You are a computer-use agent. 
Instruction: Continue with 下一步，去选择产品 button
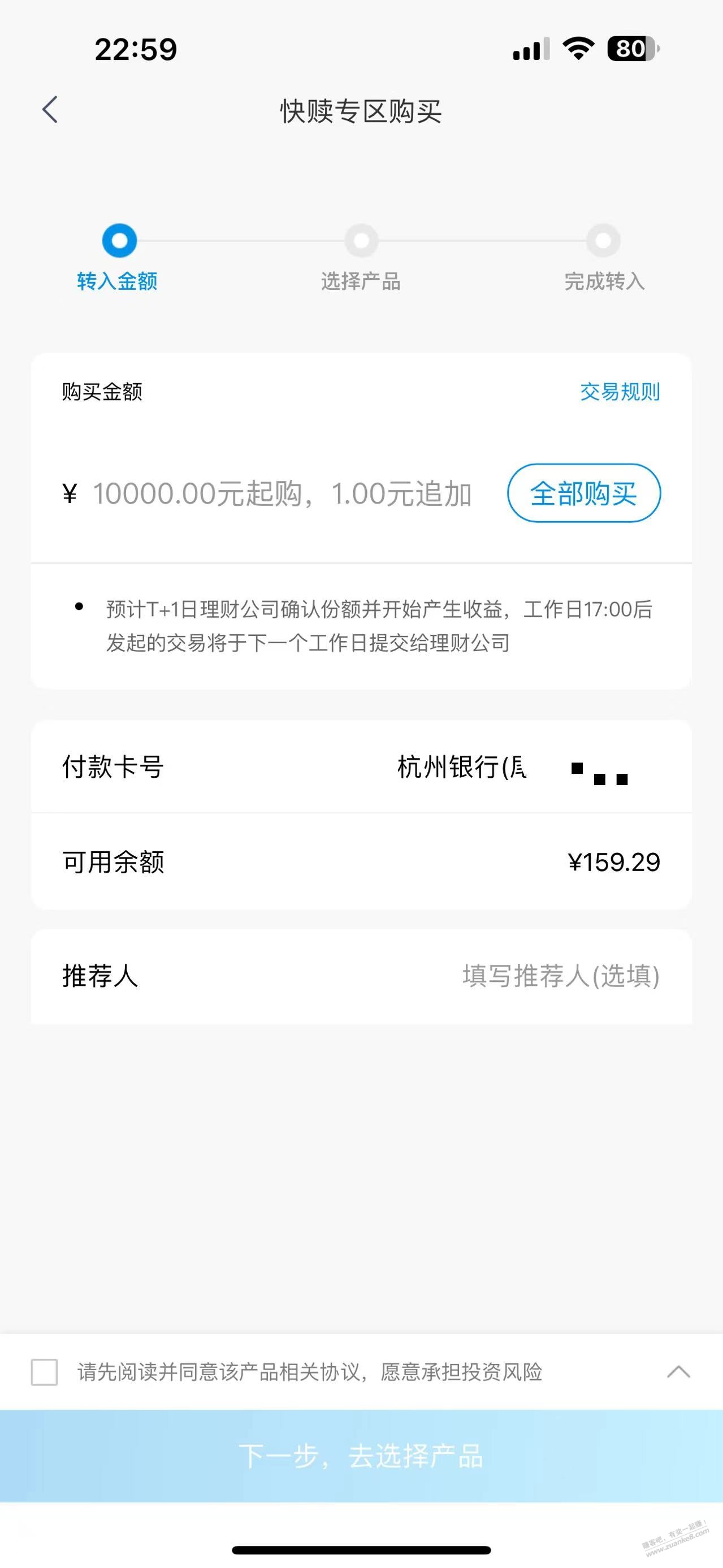(362, 1456)
